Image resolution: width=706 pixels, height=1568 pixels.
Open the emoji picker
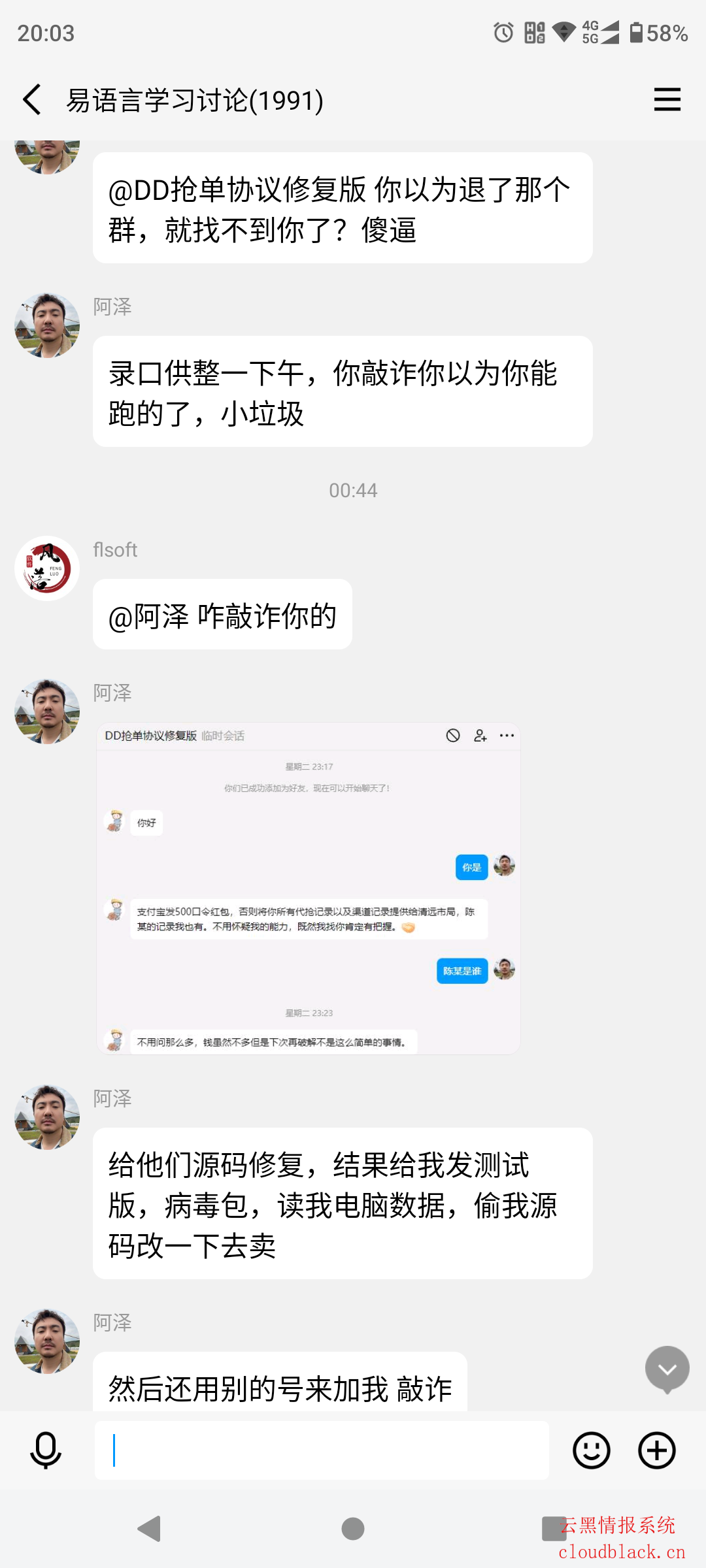[591, 1450]
